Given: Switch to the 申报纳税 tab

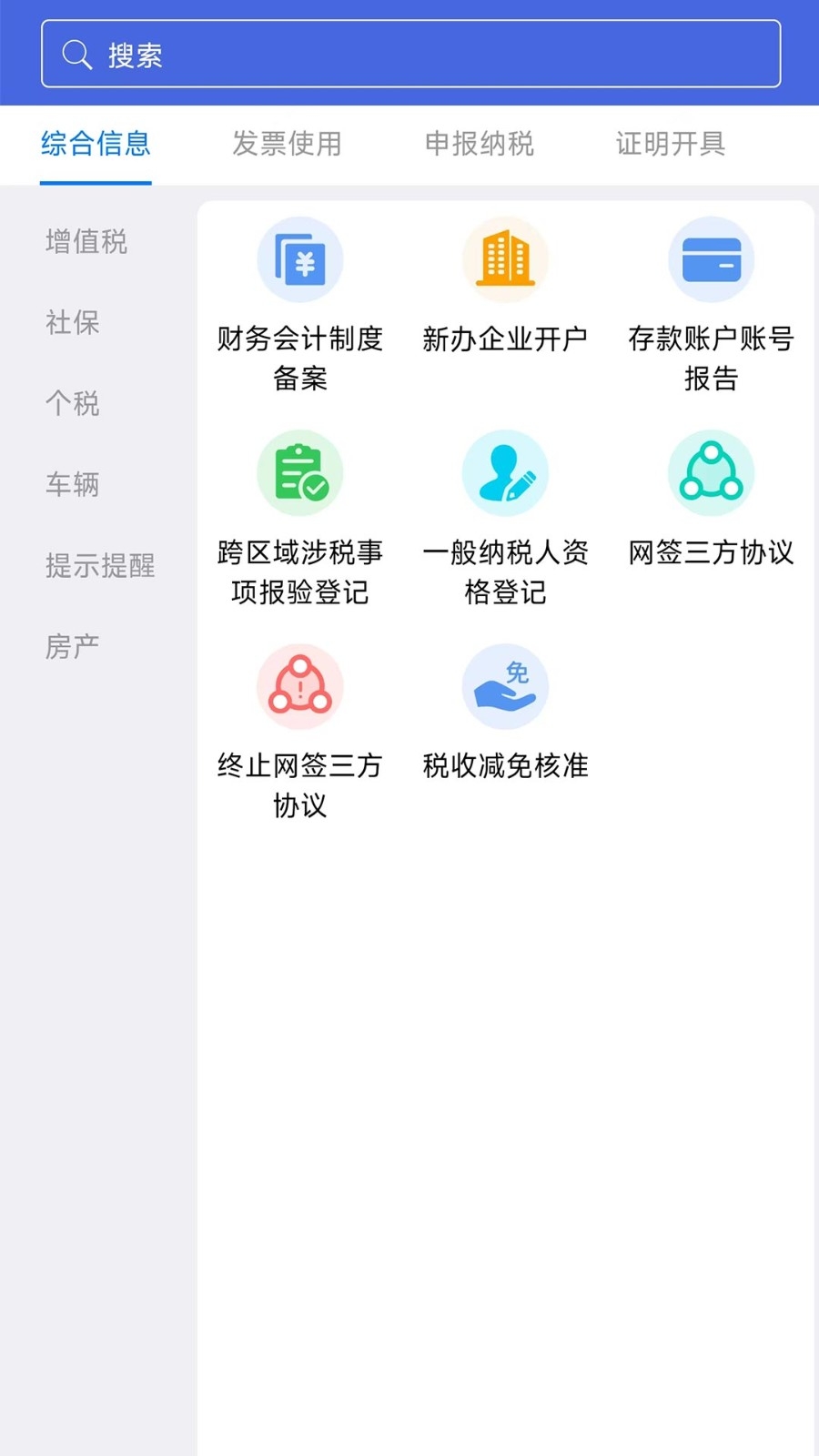Looking at the screenshot, I should [x=480, y=144].
